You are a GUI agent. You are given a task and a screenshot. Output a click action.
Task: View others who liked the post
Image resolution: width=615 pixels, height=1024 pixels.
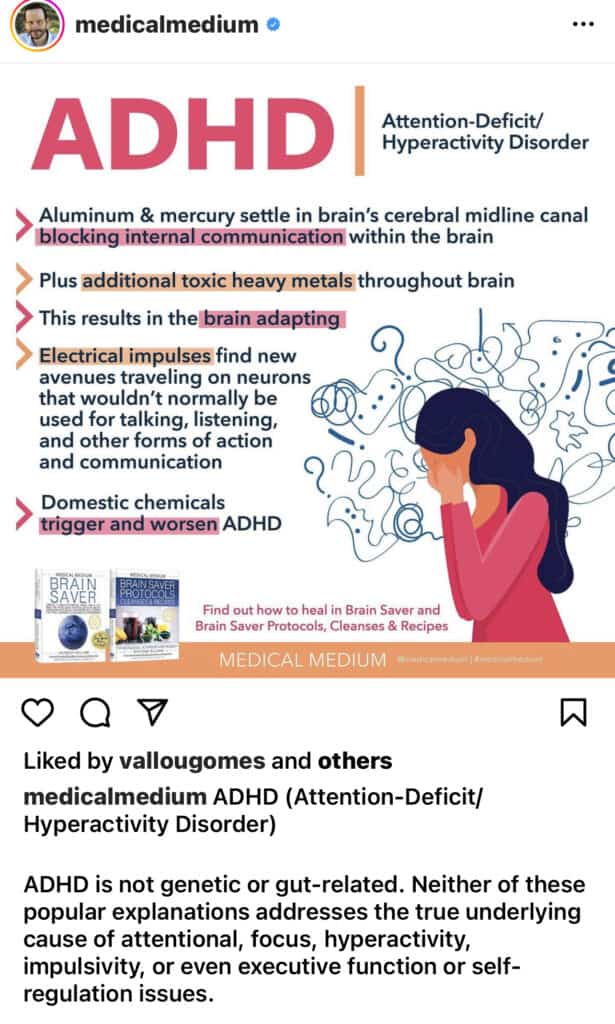coord(354,762)
